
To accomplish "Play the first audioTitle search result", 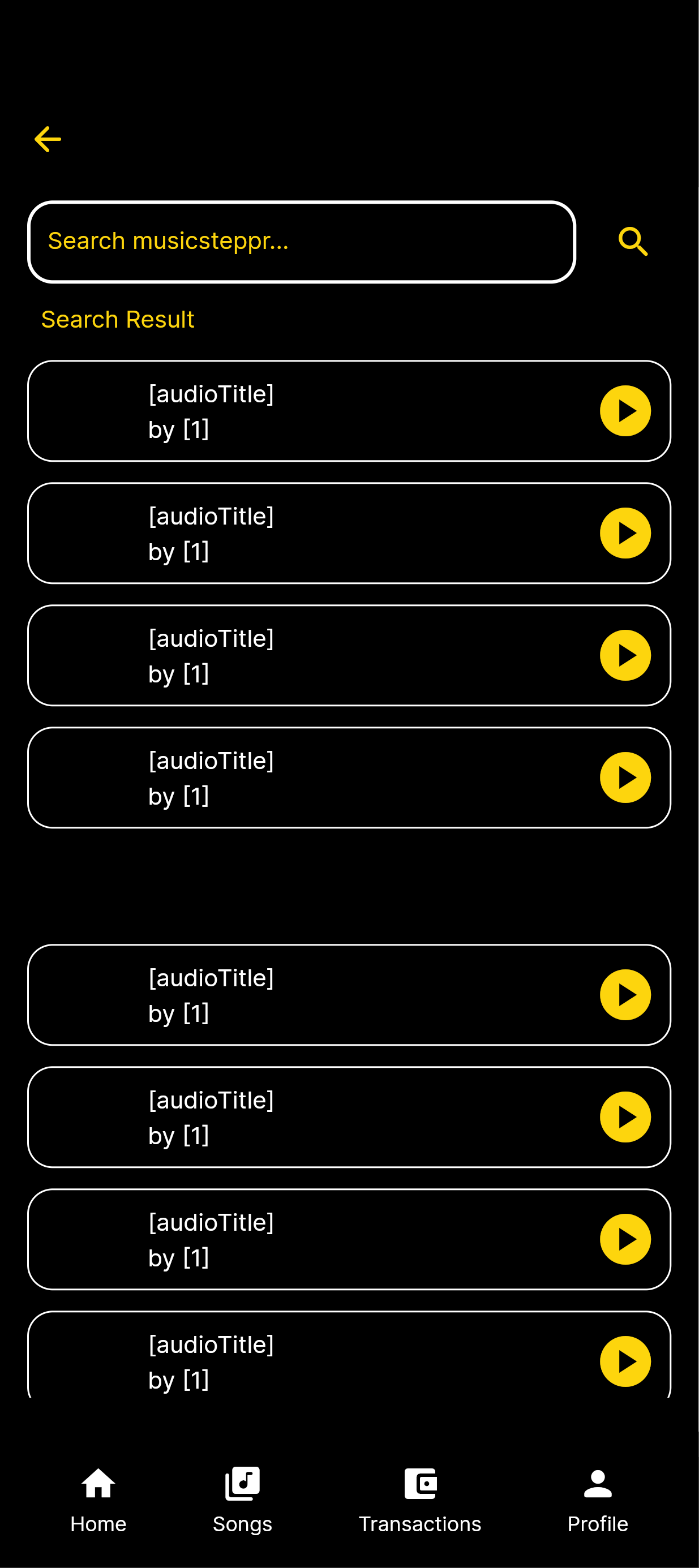I will tap(625, 410).
